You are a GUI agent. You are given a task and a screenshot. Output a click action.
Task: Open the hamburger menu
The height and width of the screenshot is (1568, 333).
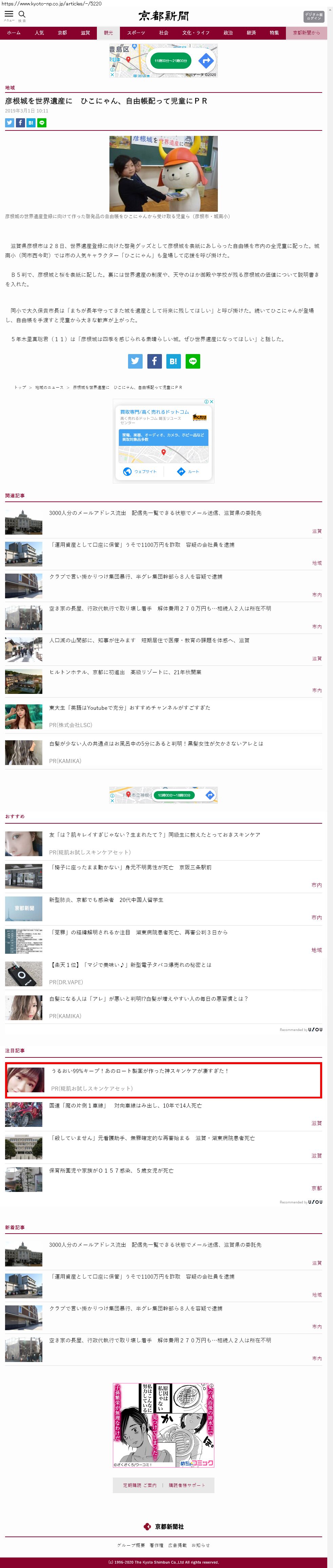tap(8, 15)
